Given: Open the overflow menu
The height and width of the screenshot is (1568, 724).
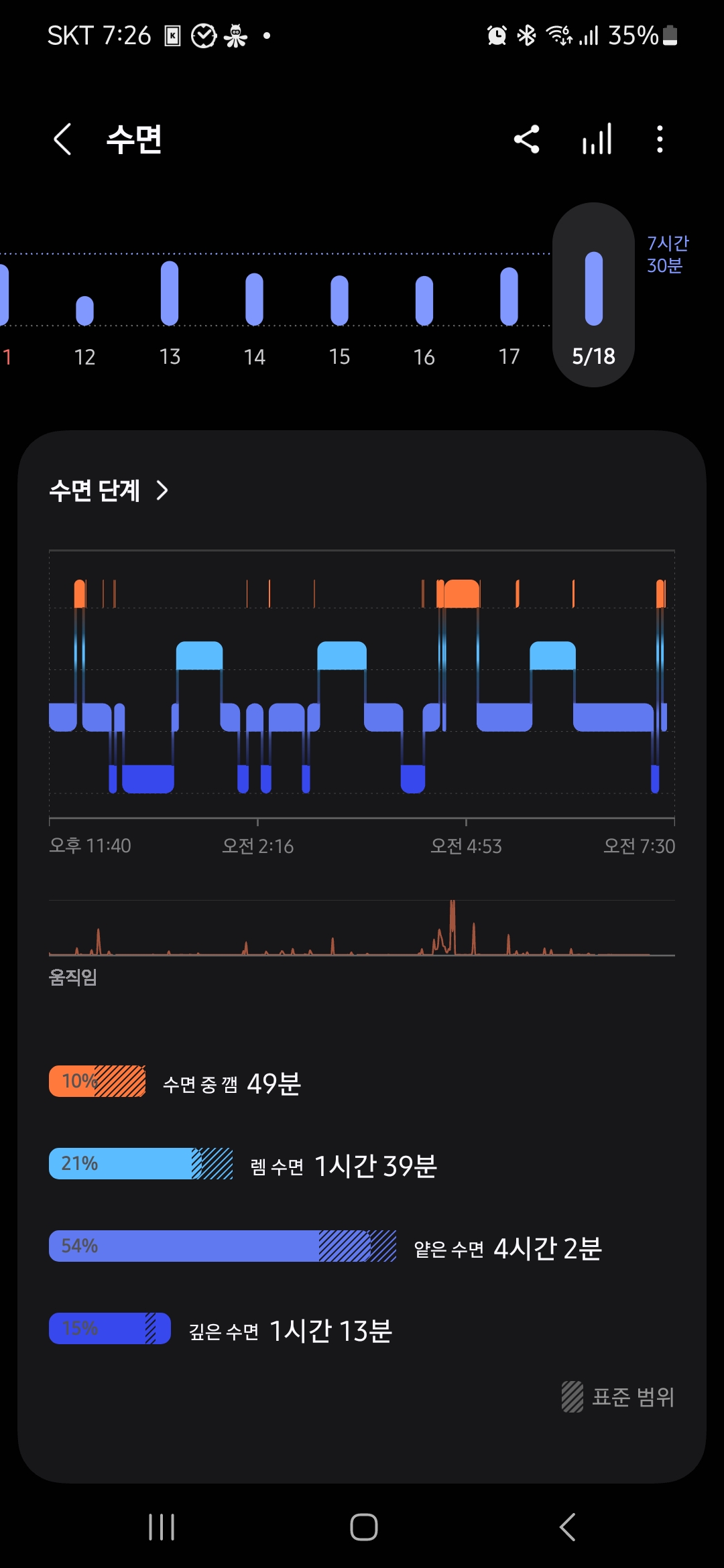Looking at the screenshot, I should [x=660, y=139].
